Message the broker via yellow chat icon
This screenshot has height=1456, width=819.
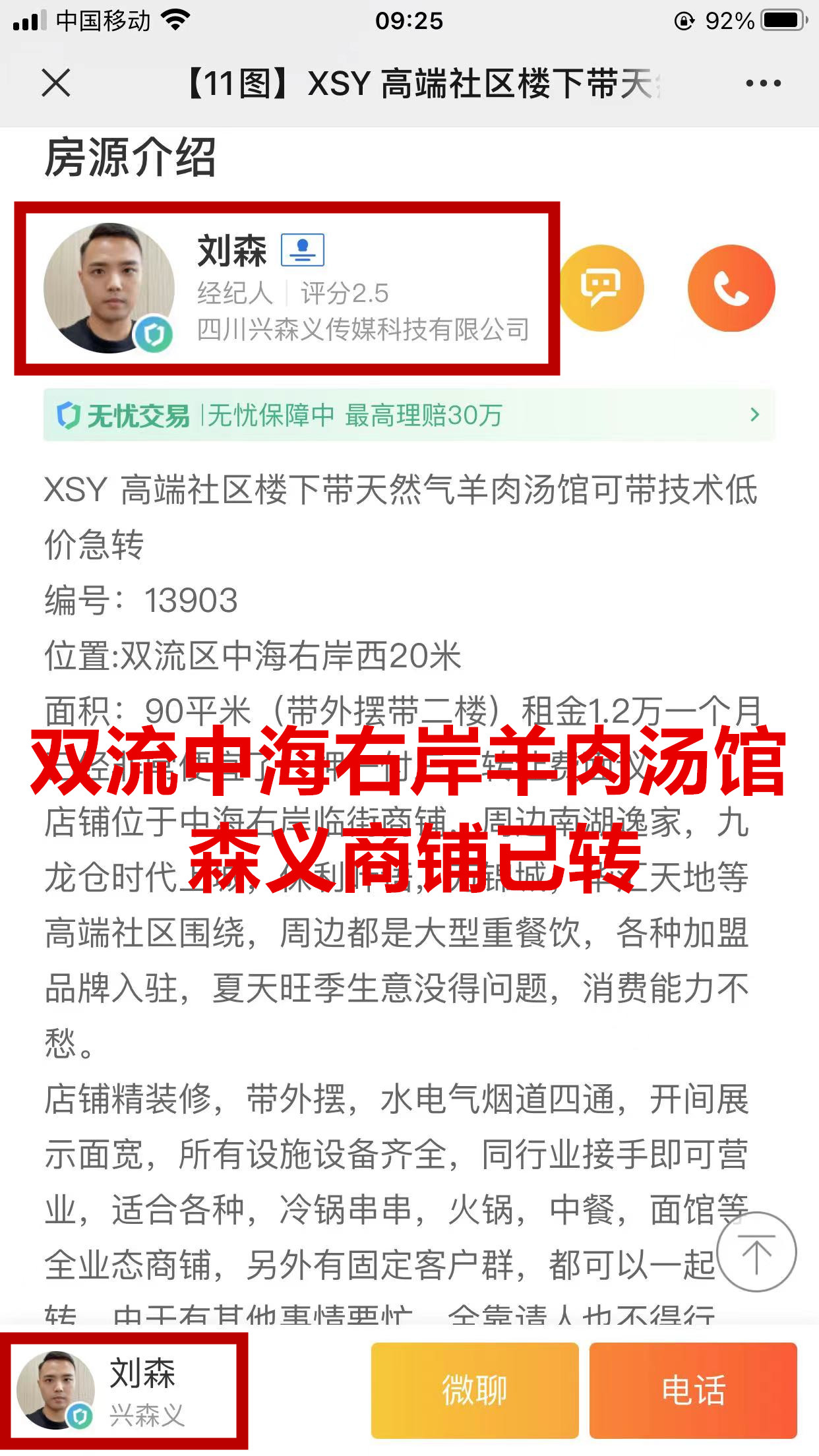pos(601,288)
